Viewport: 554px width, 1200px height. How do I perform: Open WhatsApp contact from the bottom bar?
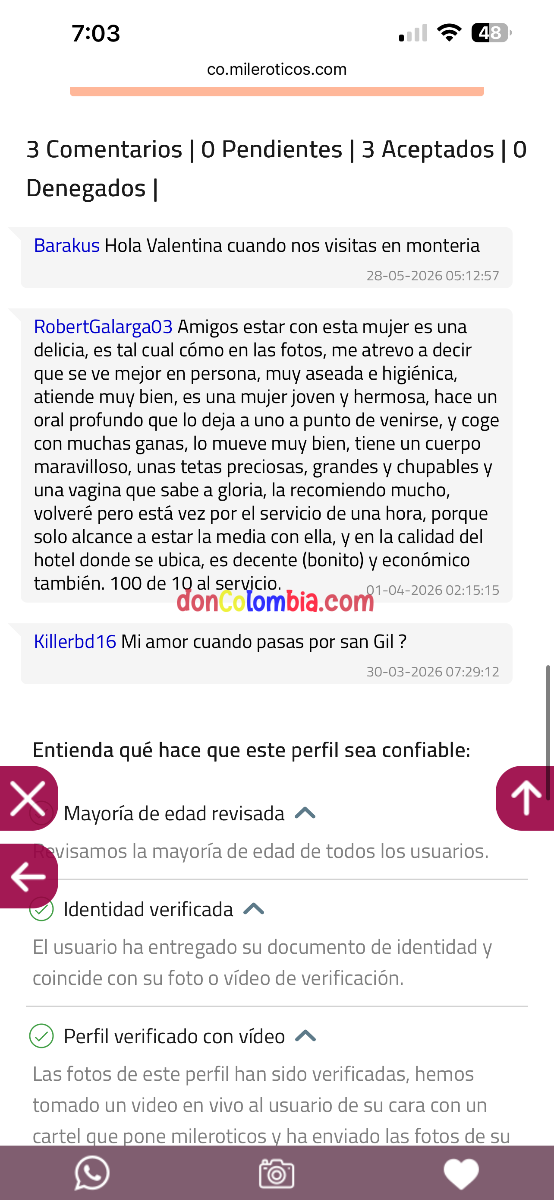[x=92, y=1173]
